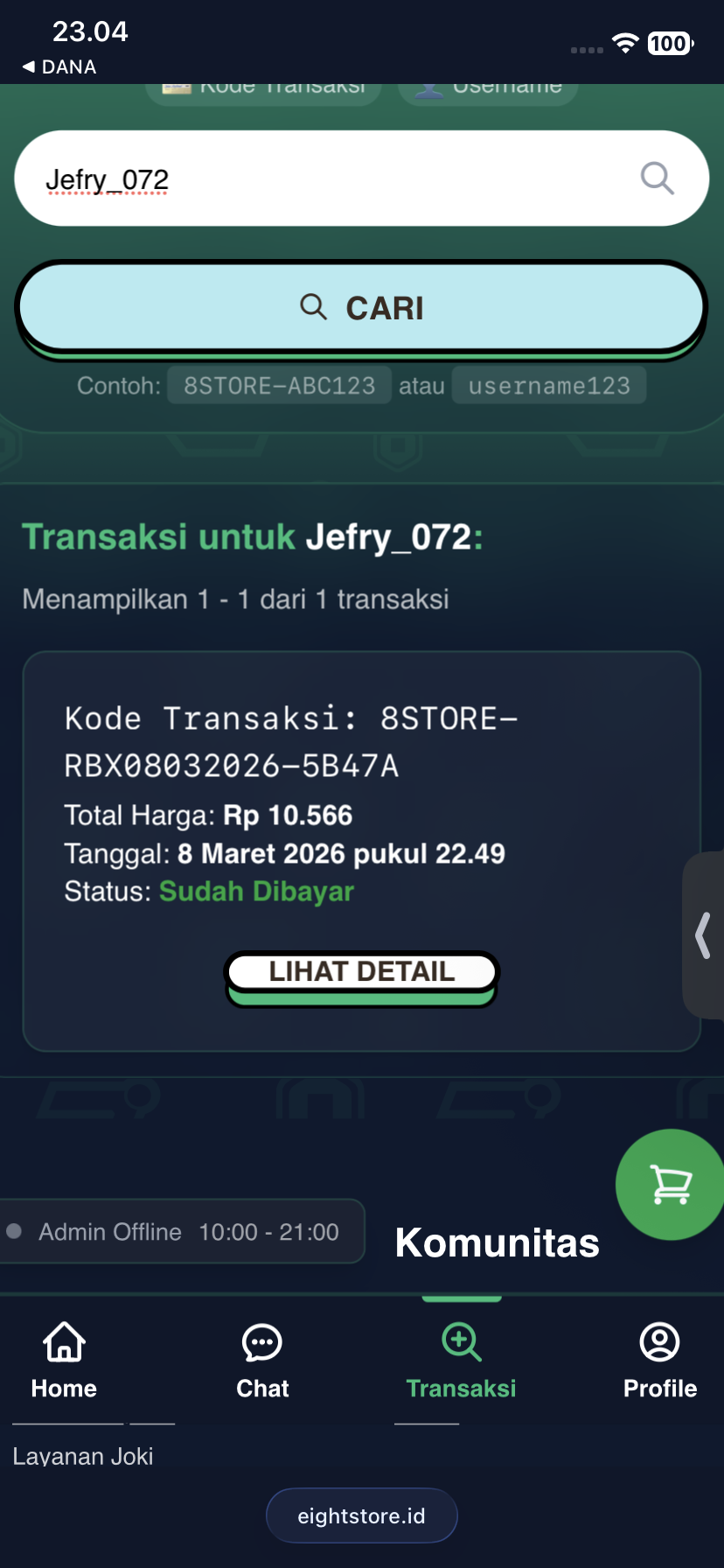This screenshot has width=724, height=1568.
Task: Switch to the Chat tab
Action: pos(262,1361)
